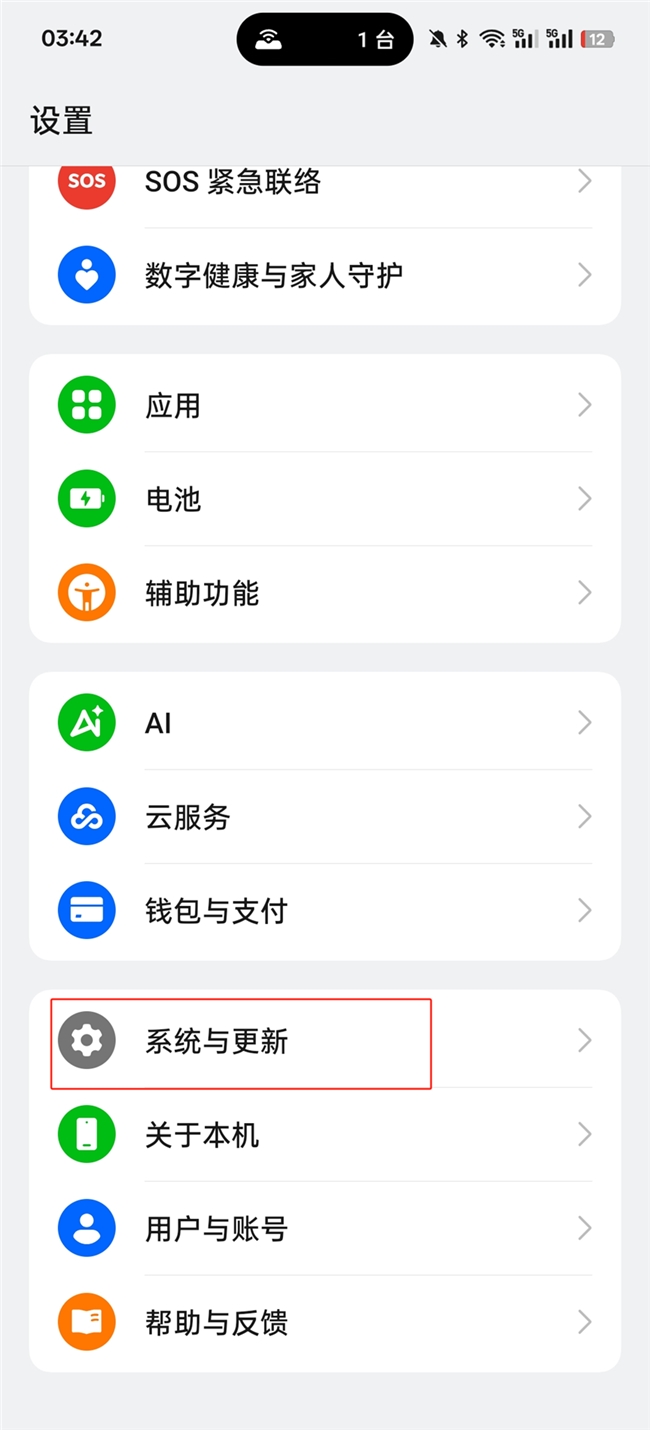Open 云服务 settings
Image resolution: width=650 pixels, height=1430 pixels.
[325, 817]
